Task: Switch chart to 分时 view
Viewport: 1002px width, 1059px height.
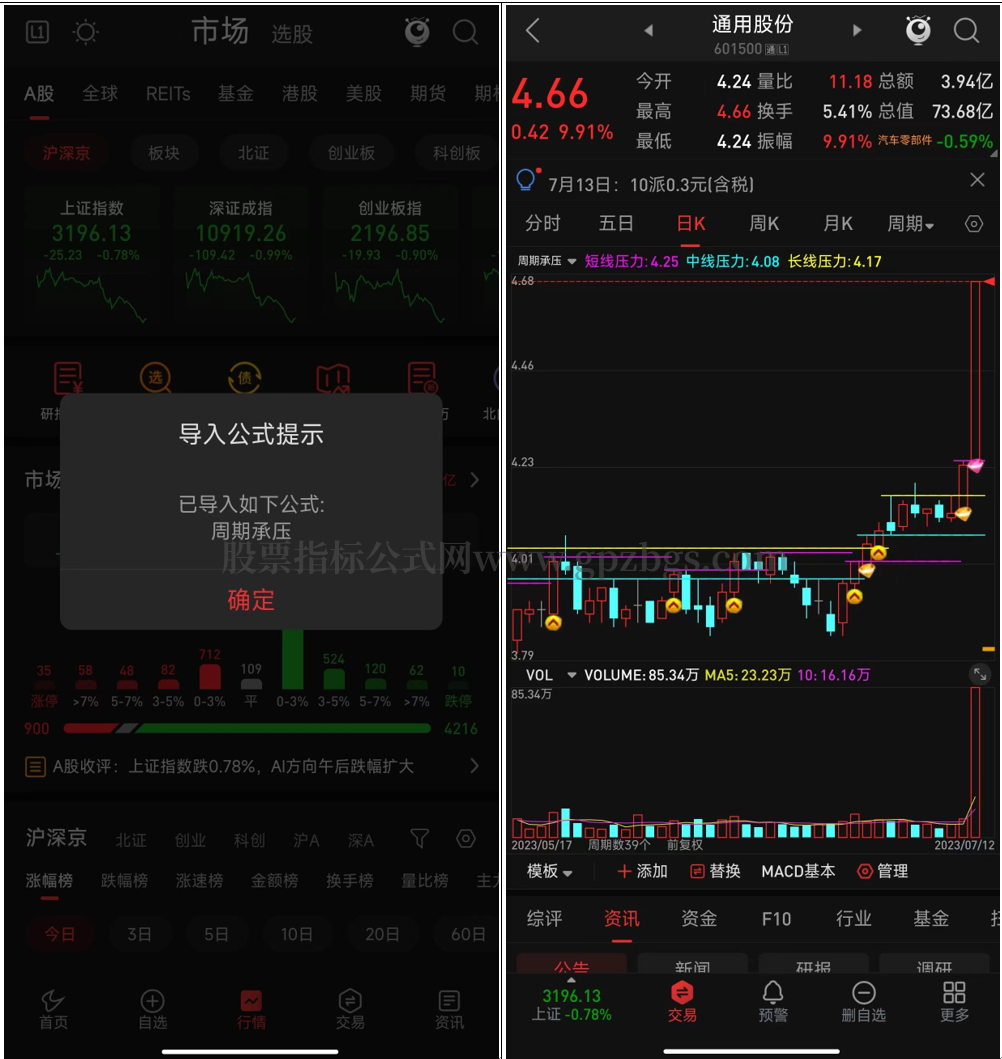Action: (543, 223)
